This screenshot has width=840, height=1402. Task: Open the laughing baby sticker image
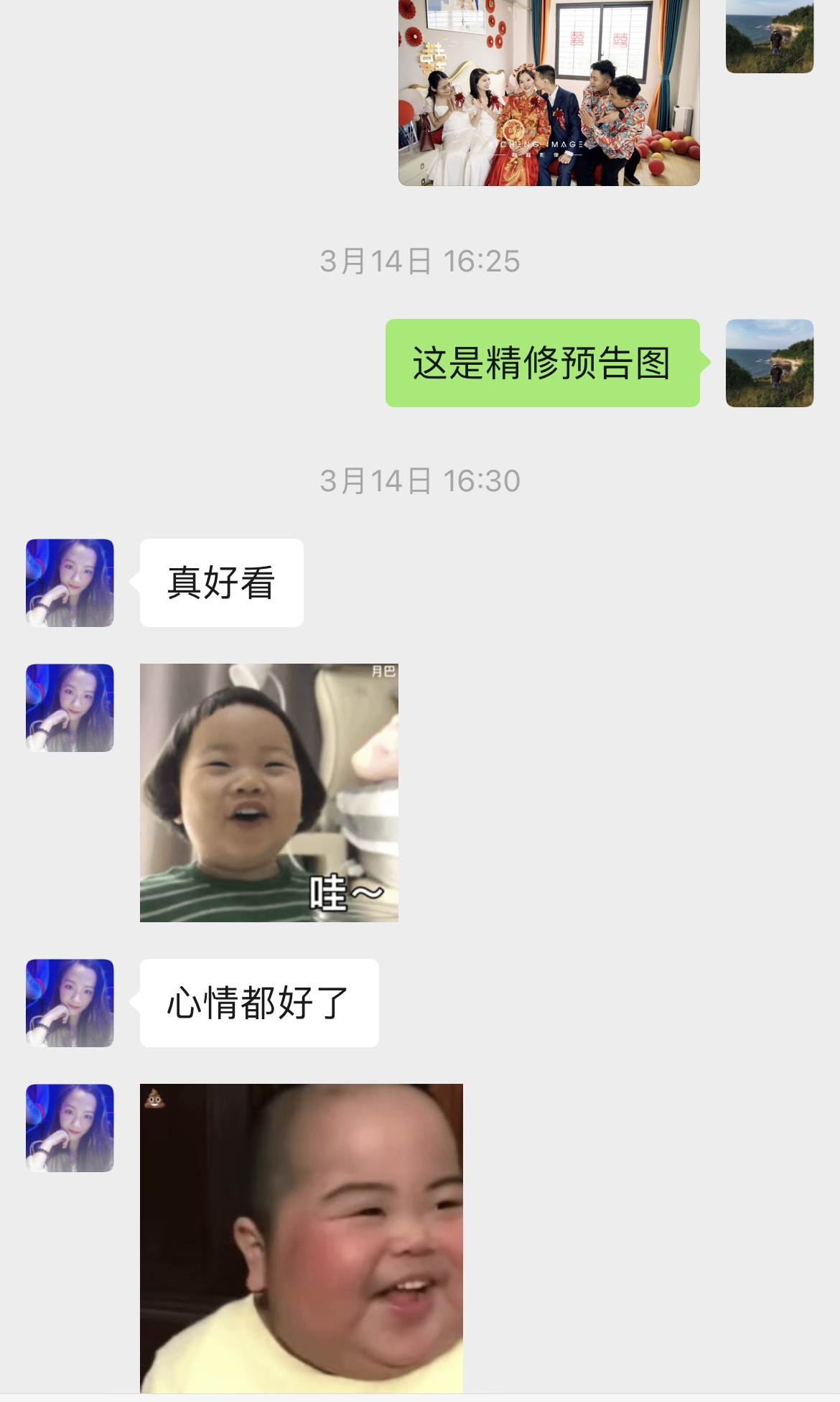(x=302, y=1238)
